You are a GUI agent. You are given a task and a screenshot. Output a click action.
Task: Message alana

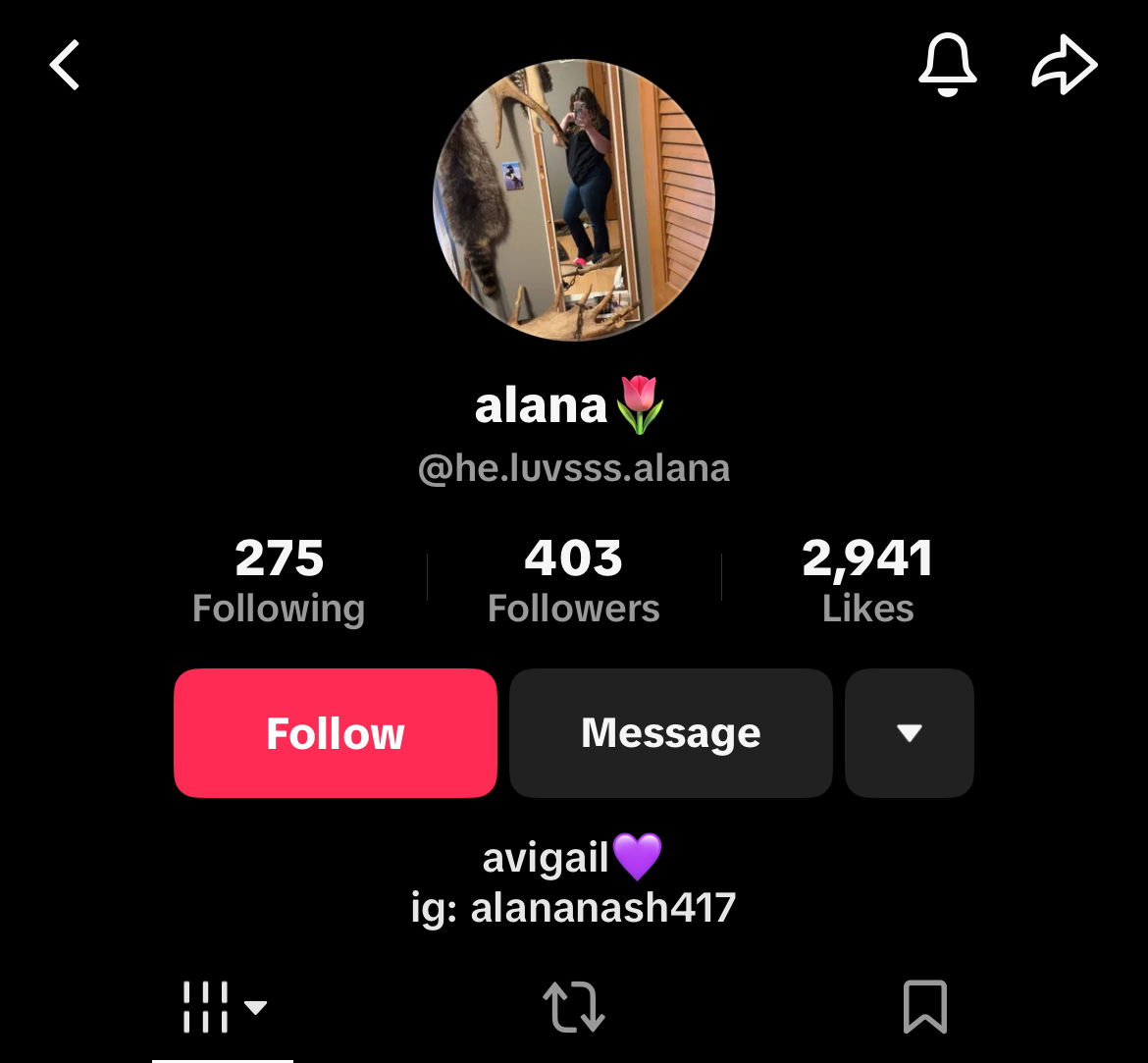click(x=671, y=733)
